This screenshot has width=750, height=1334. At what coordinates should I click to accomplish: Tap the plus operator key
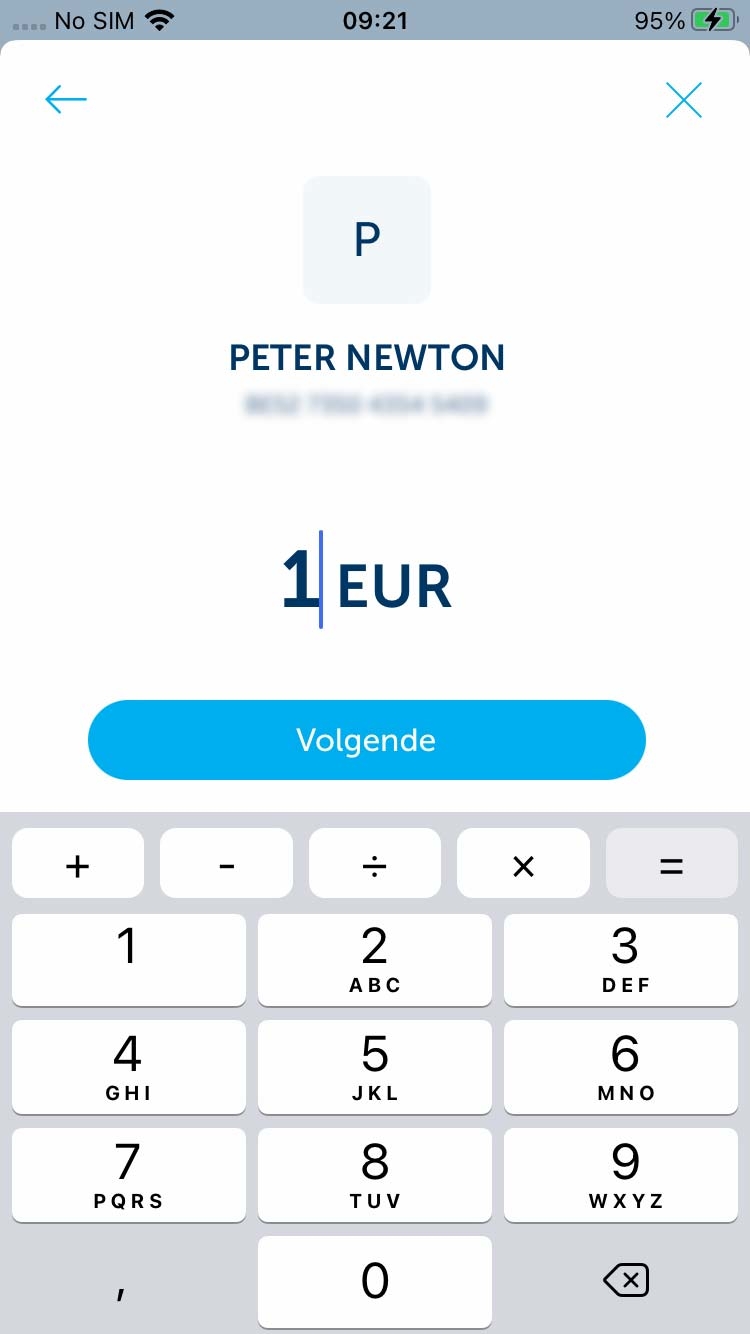(78, 863)
